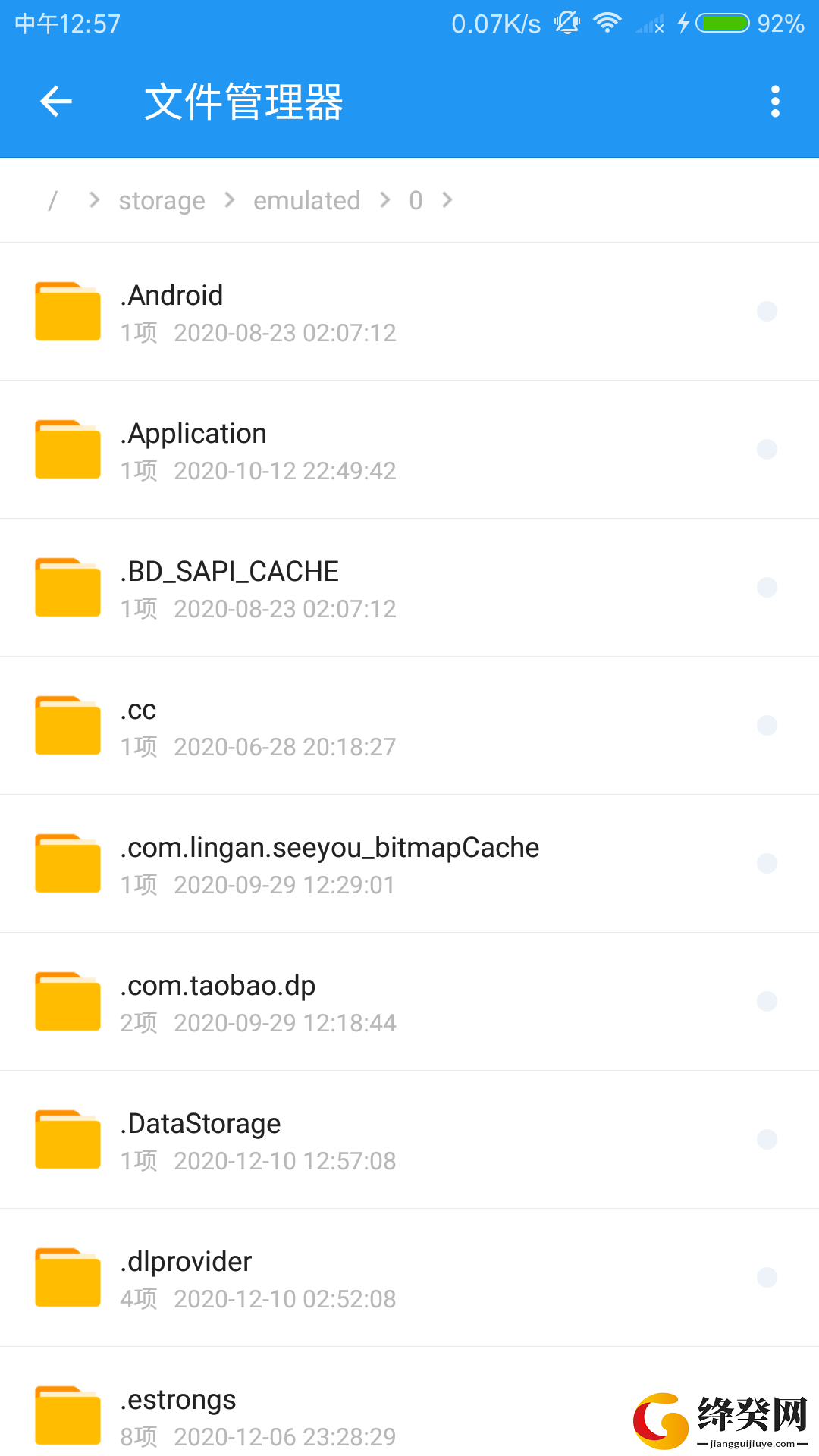Select the .Android folder's checkbox circle
This screenshot has height=1456, width=819.
point(767,311)
